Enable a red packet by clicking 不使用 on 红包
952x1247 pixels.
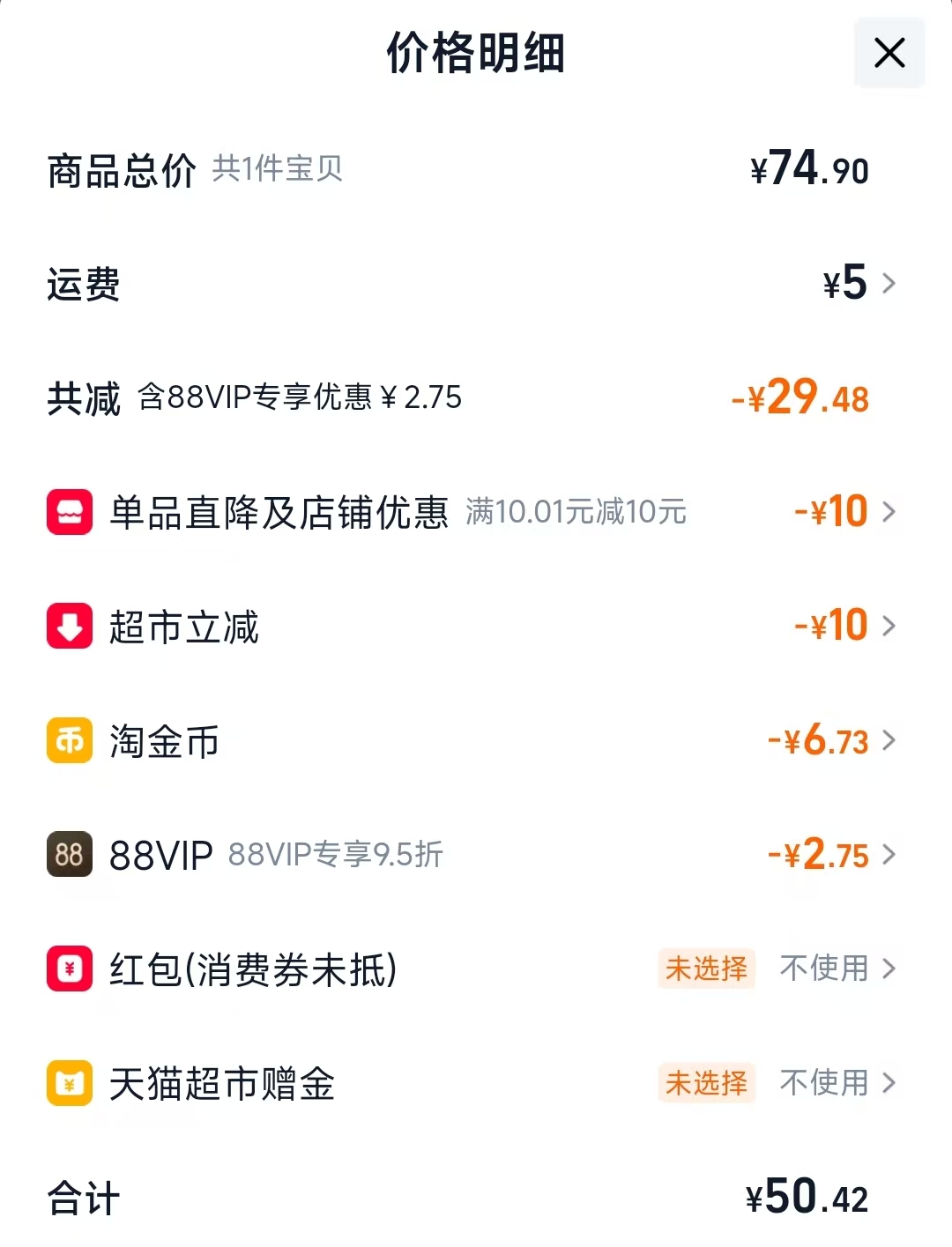click(x=822, y=969)
